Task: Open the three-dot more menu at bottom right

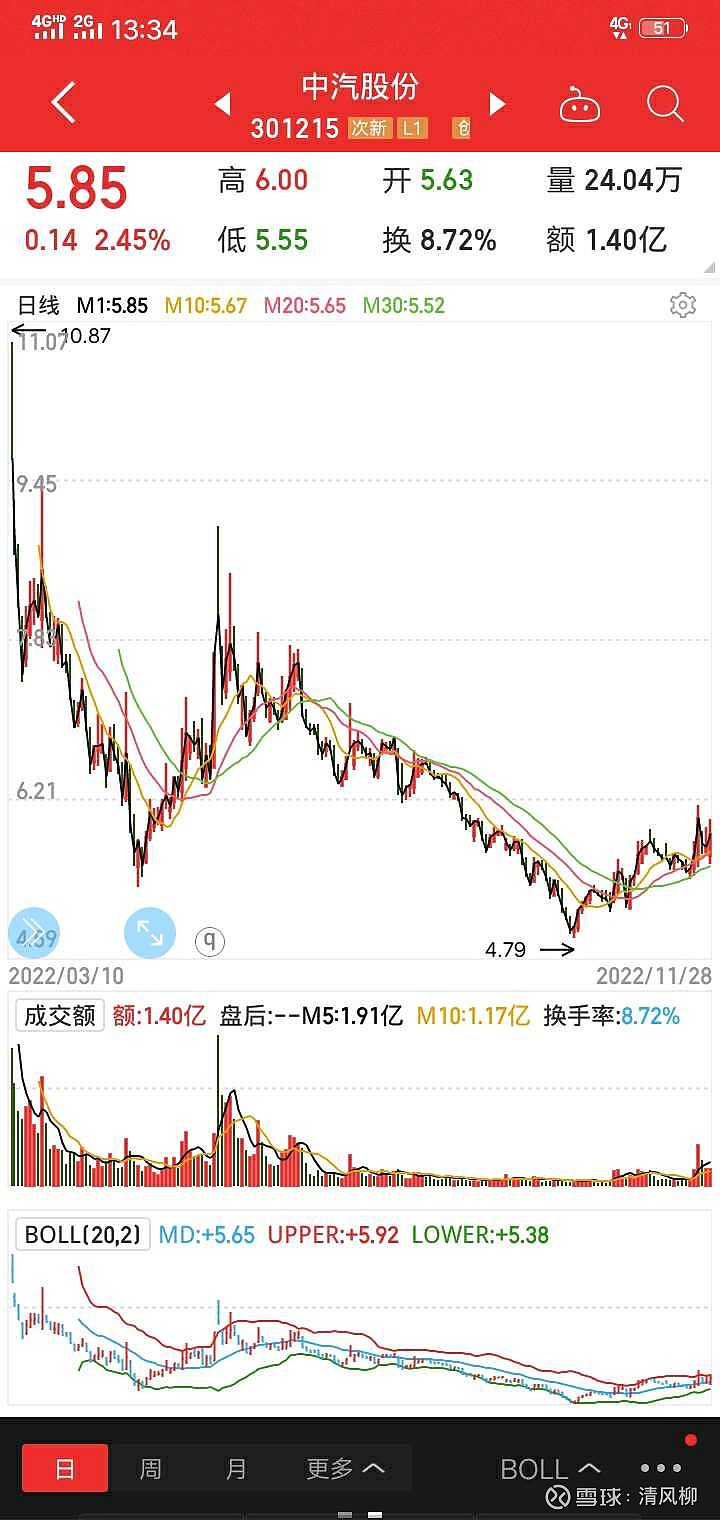Action: [661, 1466]
